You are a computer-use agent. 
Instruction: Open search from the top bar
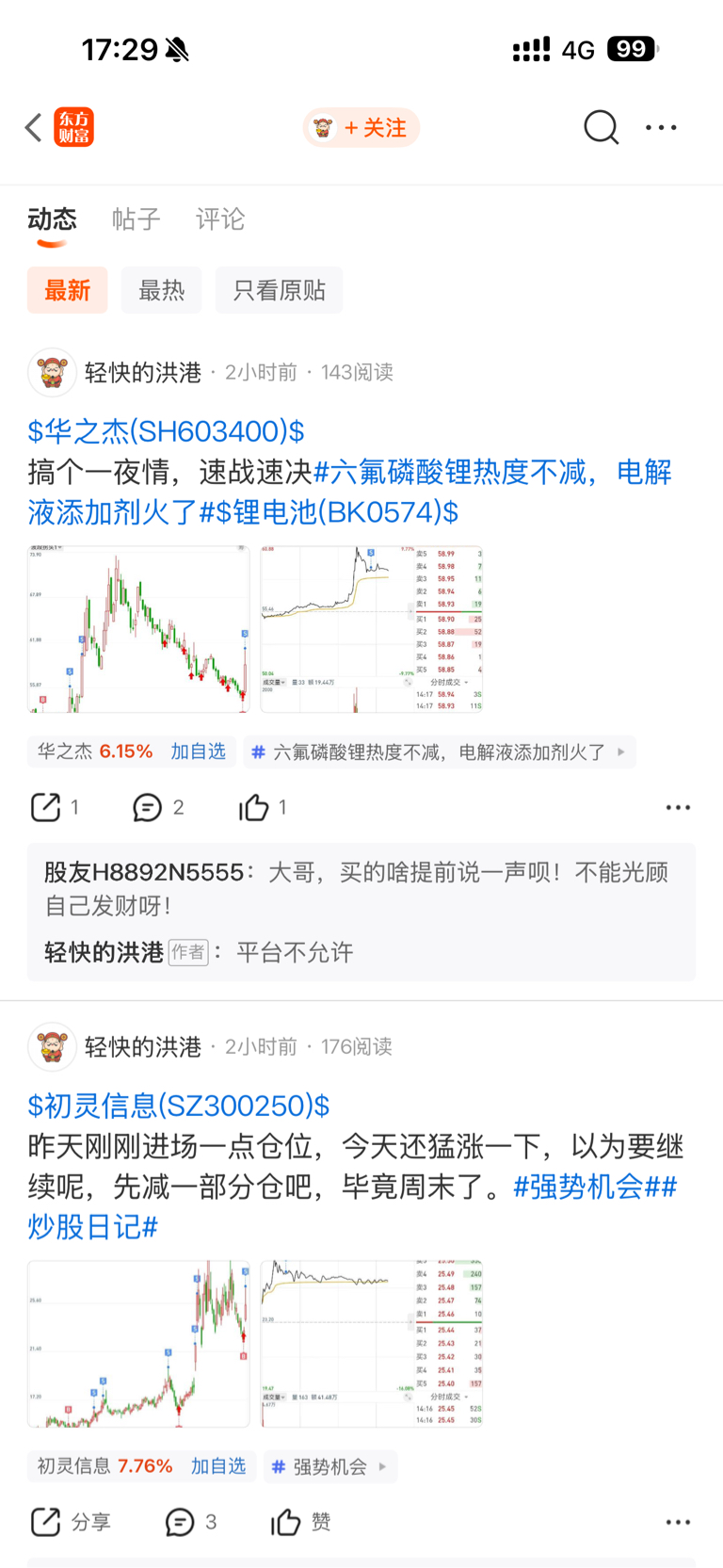601,127
